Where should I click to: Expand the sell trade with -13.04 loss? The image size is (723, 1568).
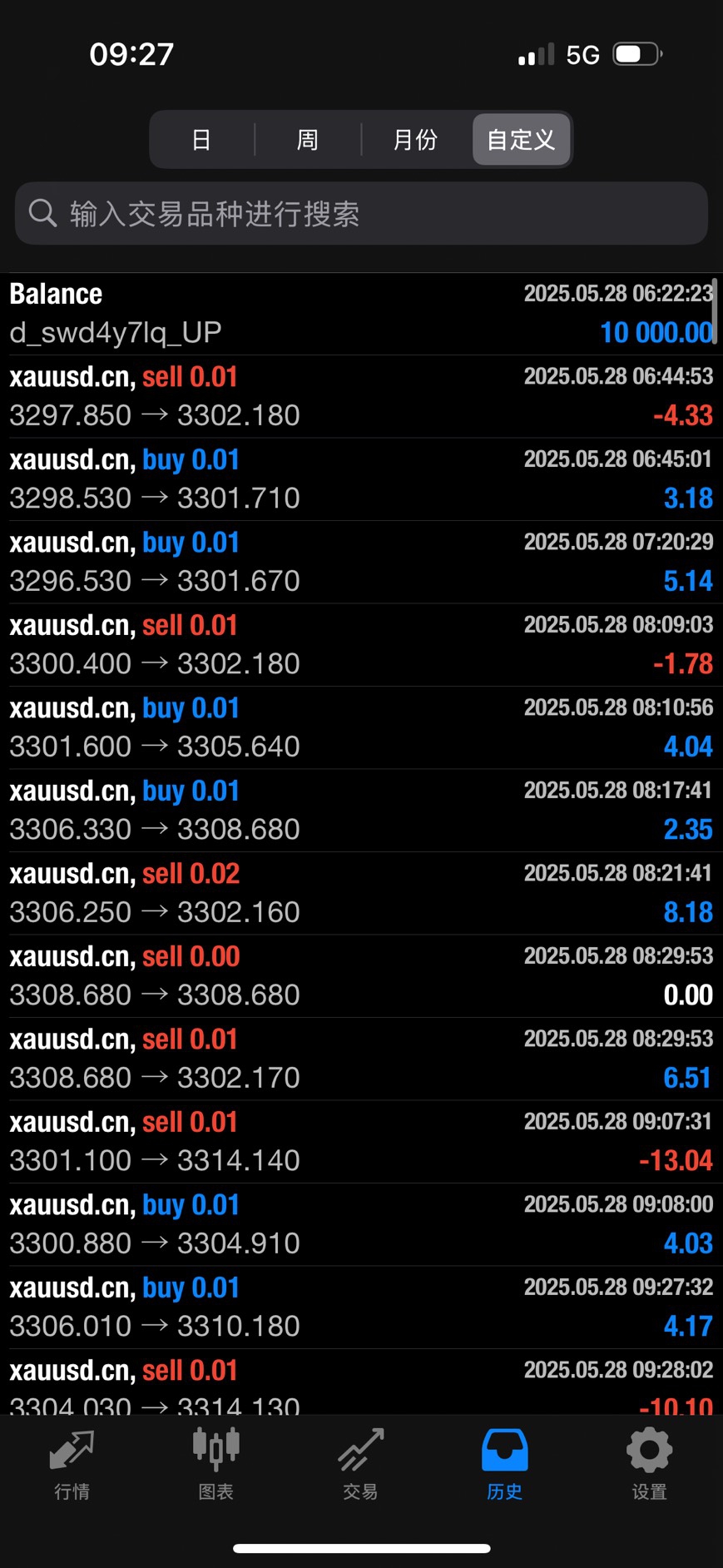361,1141
